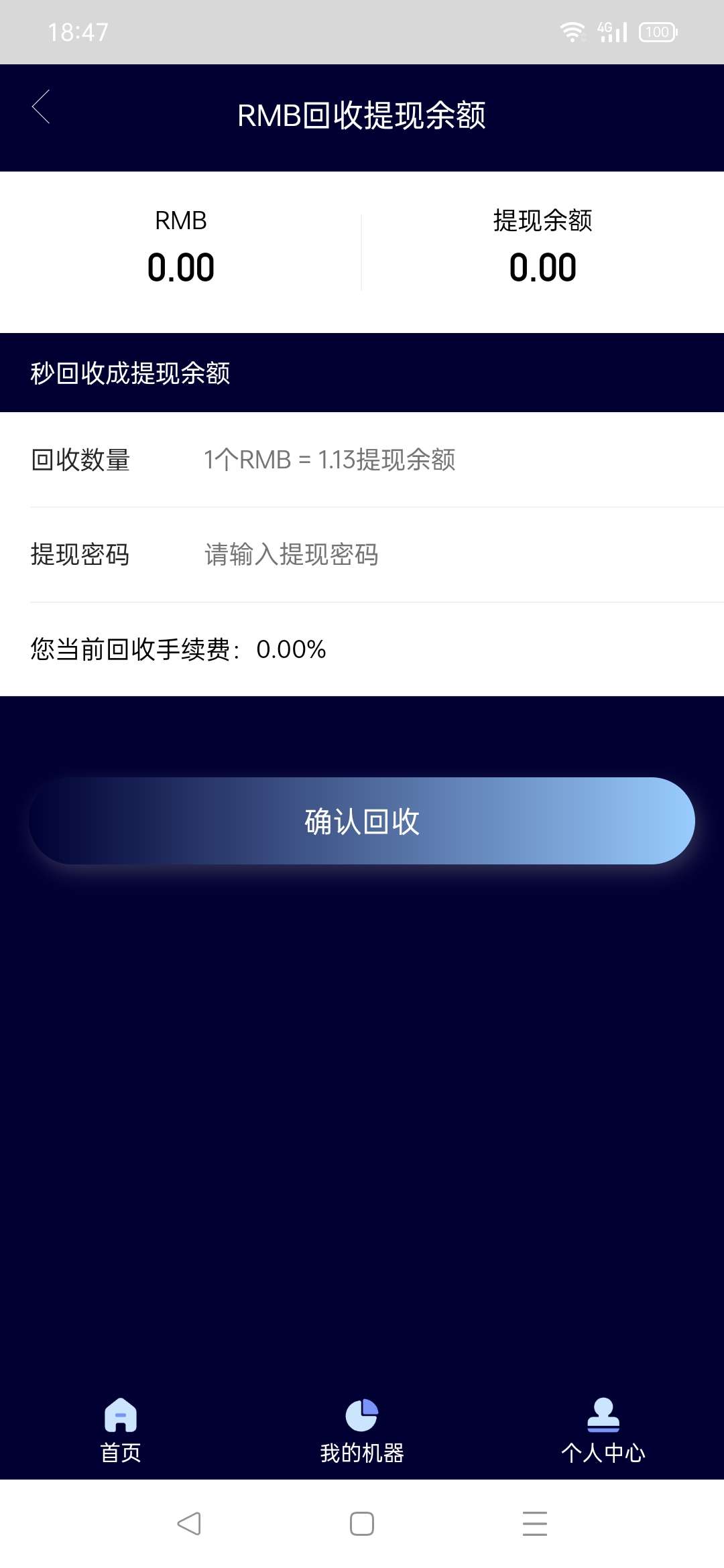Switch to the 首页 tab
This screenshot has width=724, height=1568.
coord(121,1430)
